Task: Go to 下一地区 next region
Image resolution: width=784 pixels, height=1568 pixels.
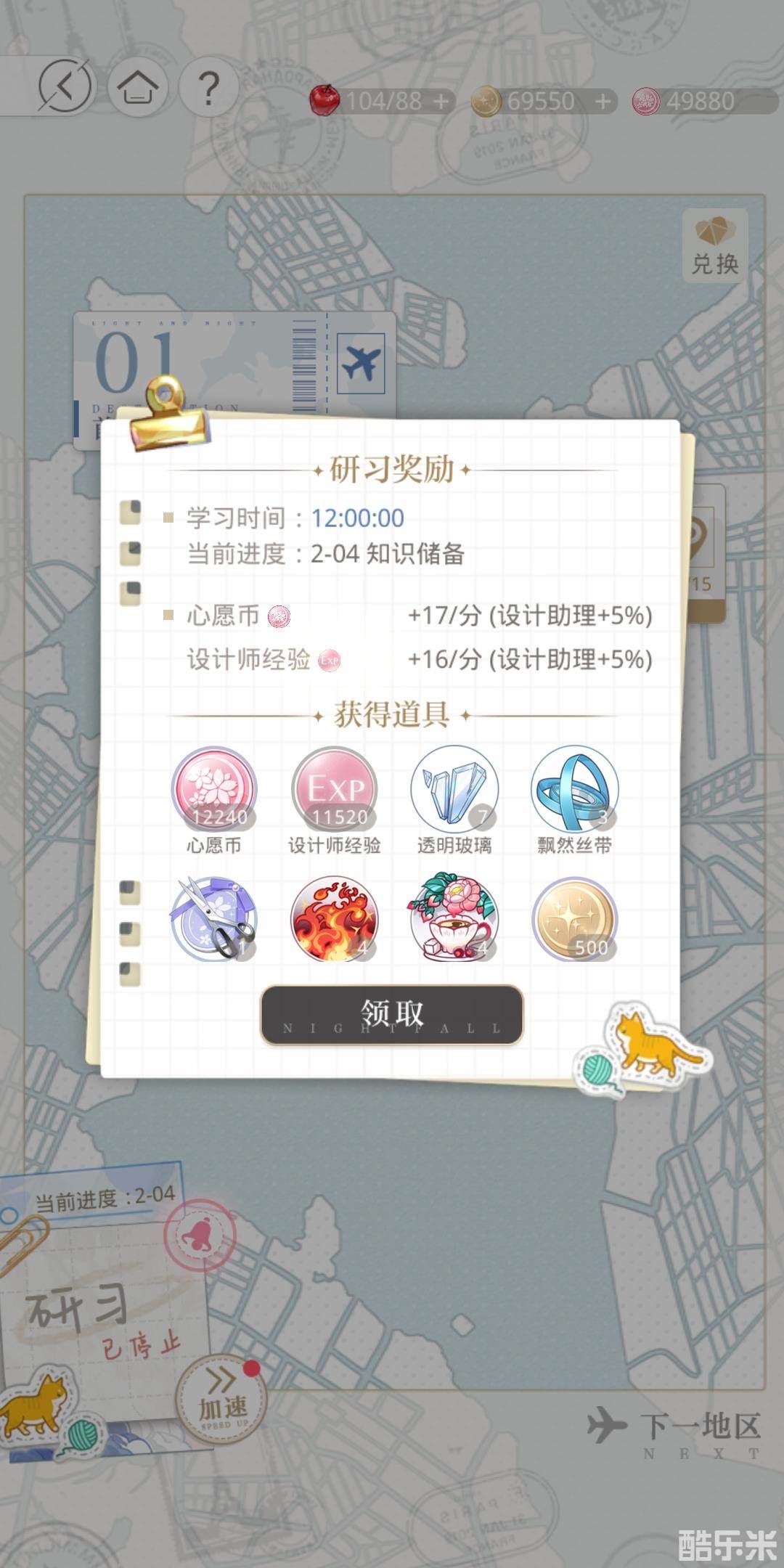Action: (675, 1427)
